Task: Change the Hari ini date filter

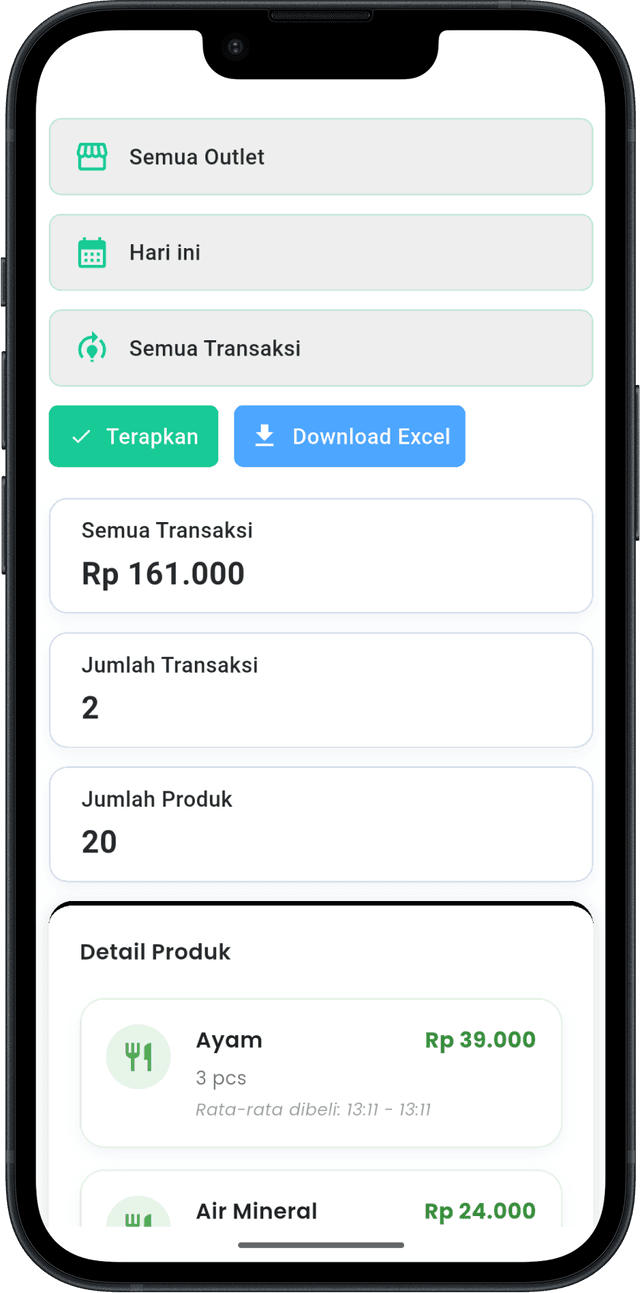Action: 320,253
